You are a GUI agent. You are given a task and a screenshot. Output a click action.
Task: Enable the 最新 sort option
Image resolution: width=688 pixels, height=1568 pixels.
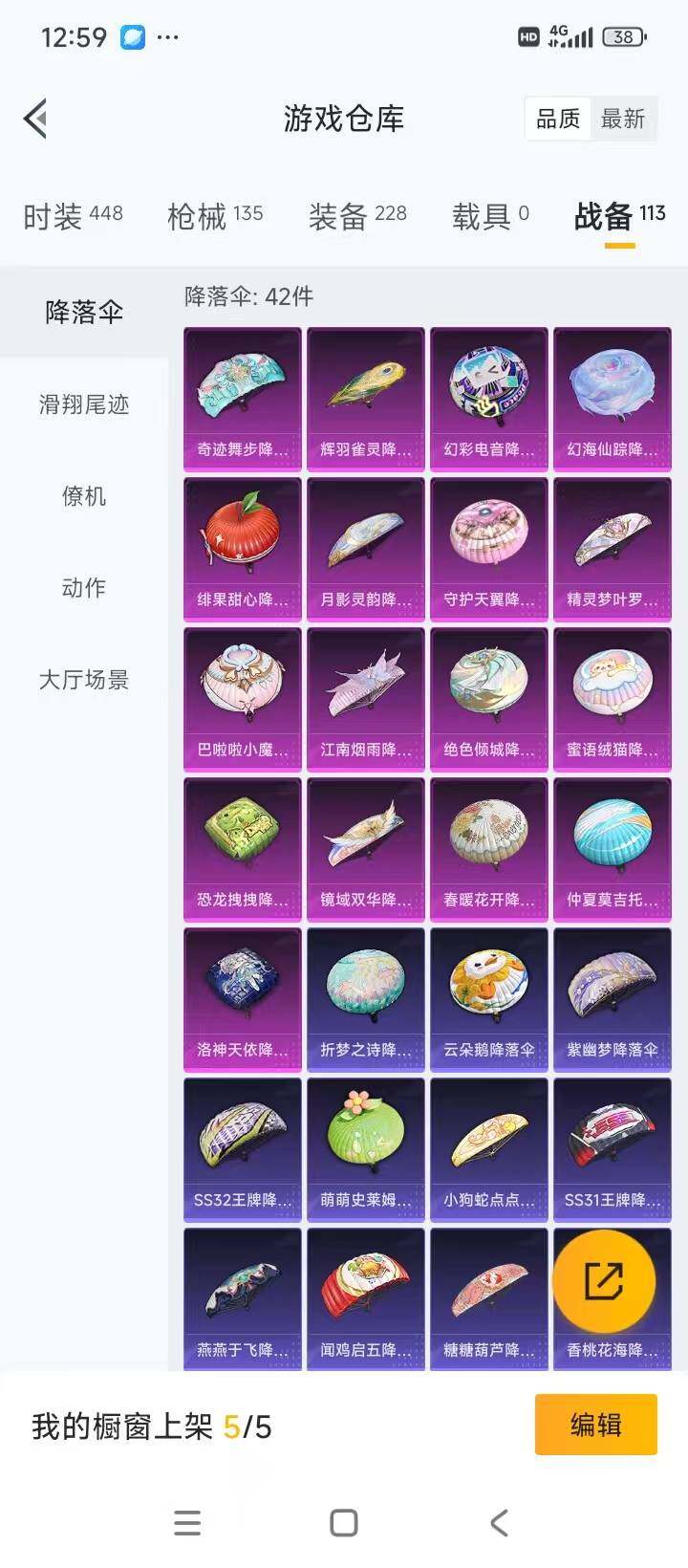click(x=624, y=119)
